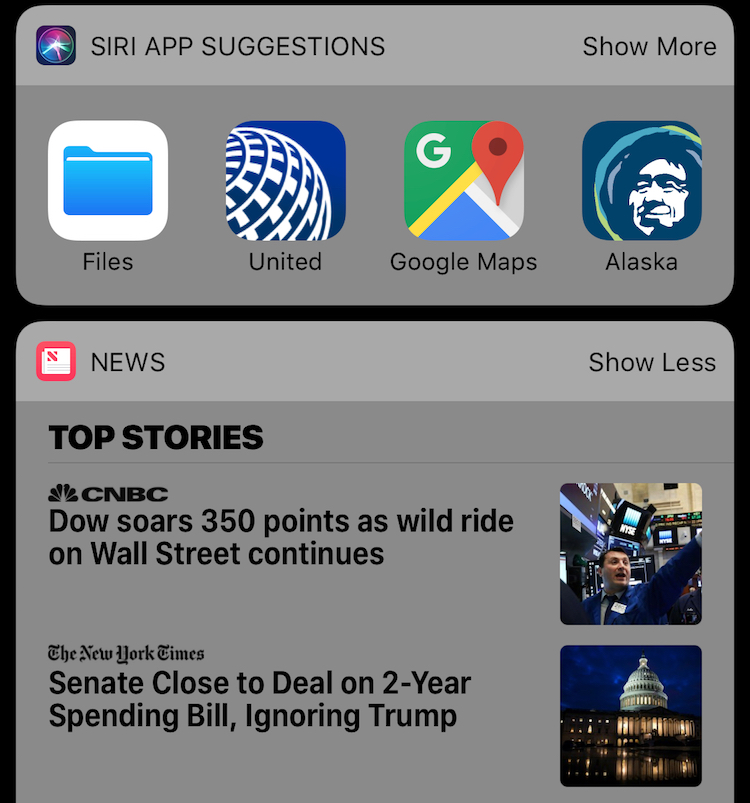Tap the SIRI APP SUGGESTIONS header
The width and height of the screenshot is (750, 803).
238,46
